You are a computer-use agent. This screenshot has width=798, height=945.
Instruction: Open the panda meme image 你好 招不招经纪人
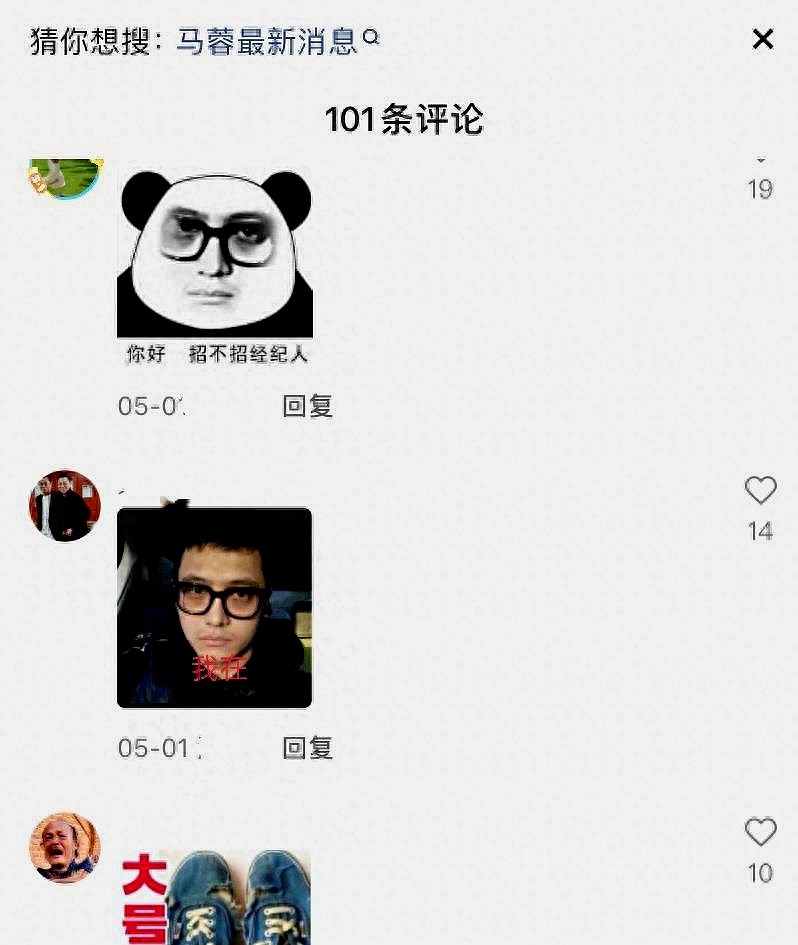(215, 267)
